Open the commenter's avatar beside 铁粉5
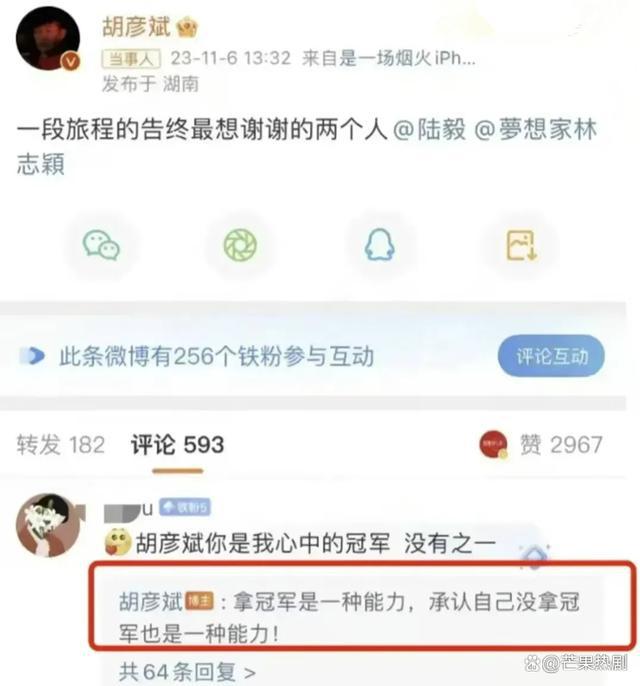The image size is (640, 686). click(x=47, y=524)
